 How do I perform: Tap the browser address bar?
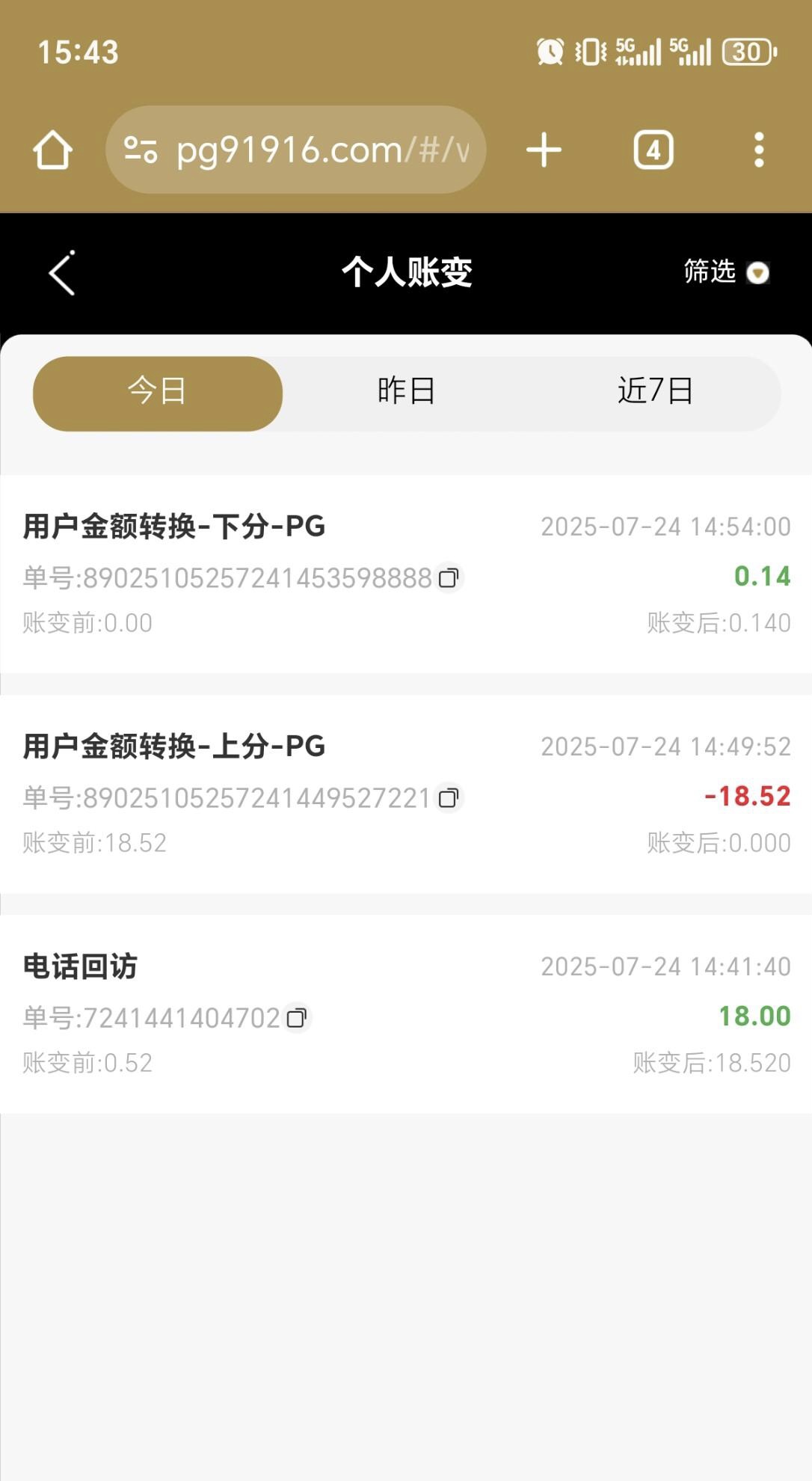[296, 150]
